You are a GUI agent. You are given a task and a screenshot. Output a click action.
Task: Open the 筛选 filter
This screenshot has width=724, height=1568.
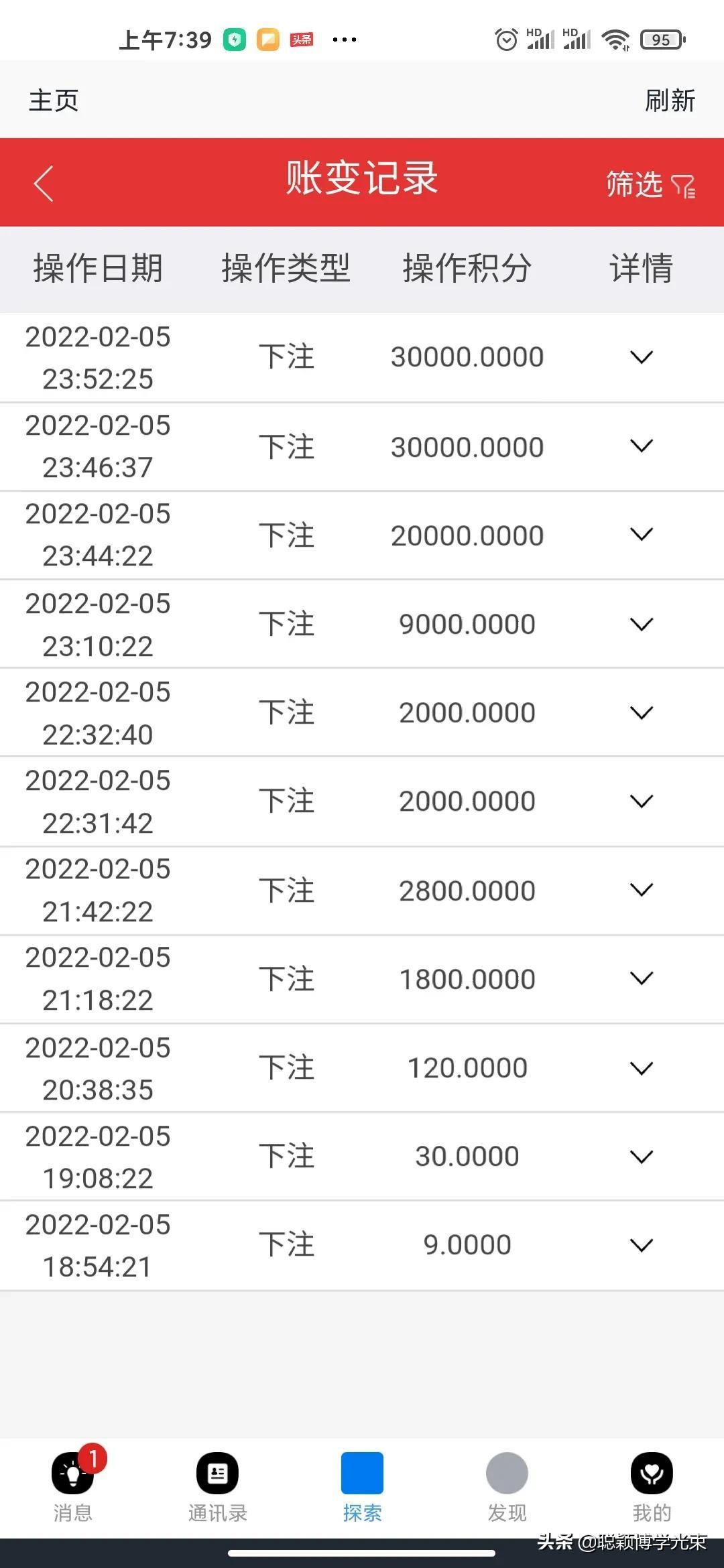point(650,184)
